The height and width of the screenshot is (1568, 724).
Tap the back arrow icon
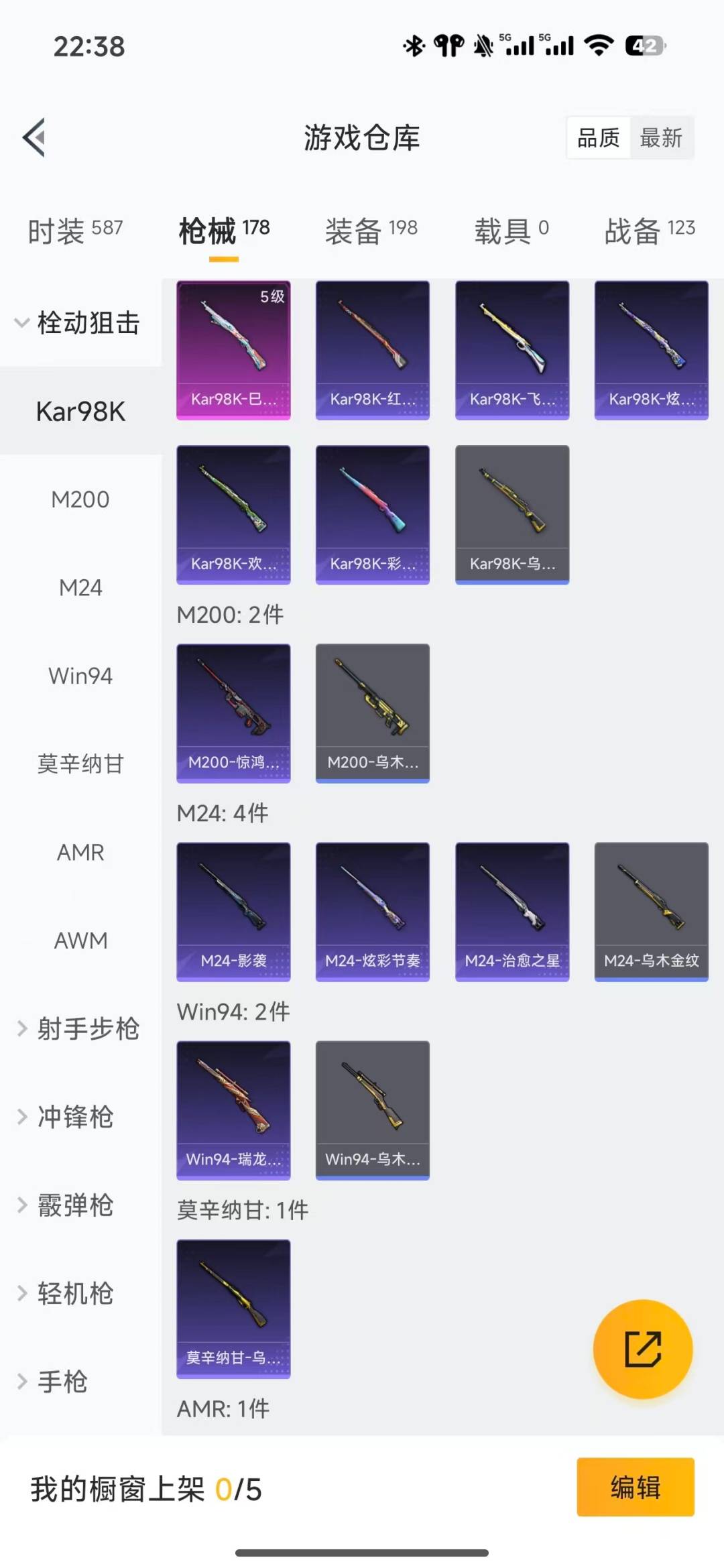click(34, 137)
